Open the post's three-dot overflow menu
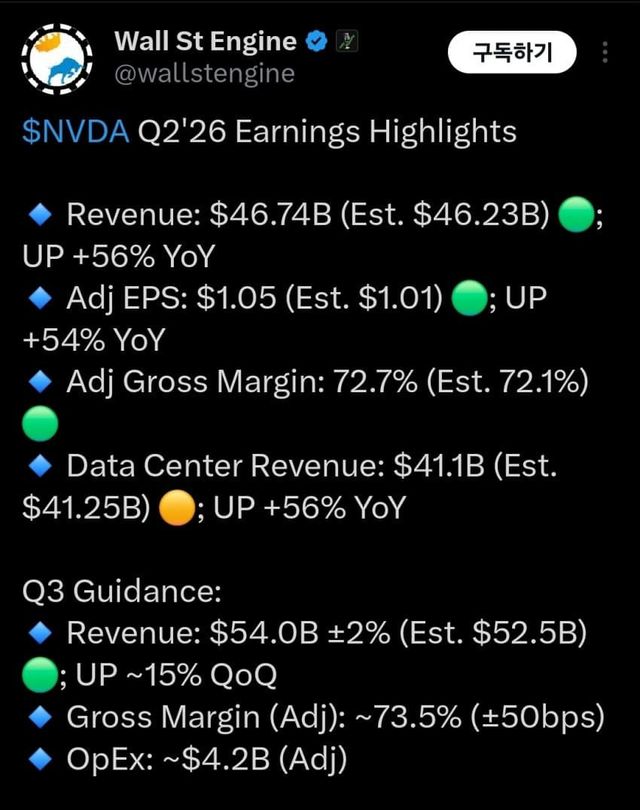Viewport: 640px width, 810px height. (x=606, y=53)
